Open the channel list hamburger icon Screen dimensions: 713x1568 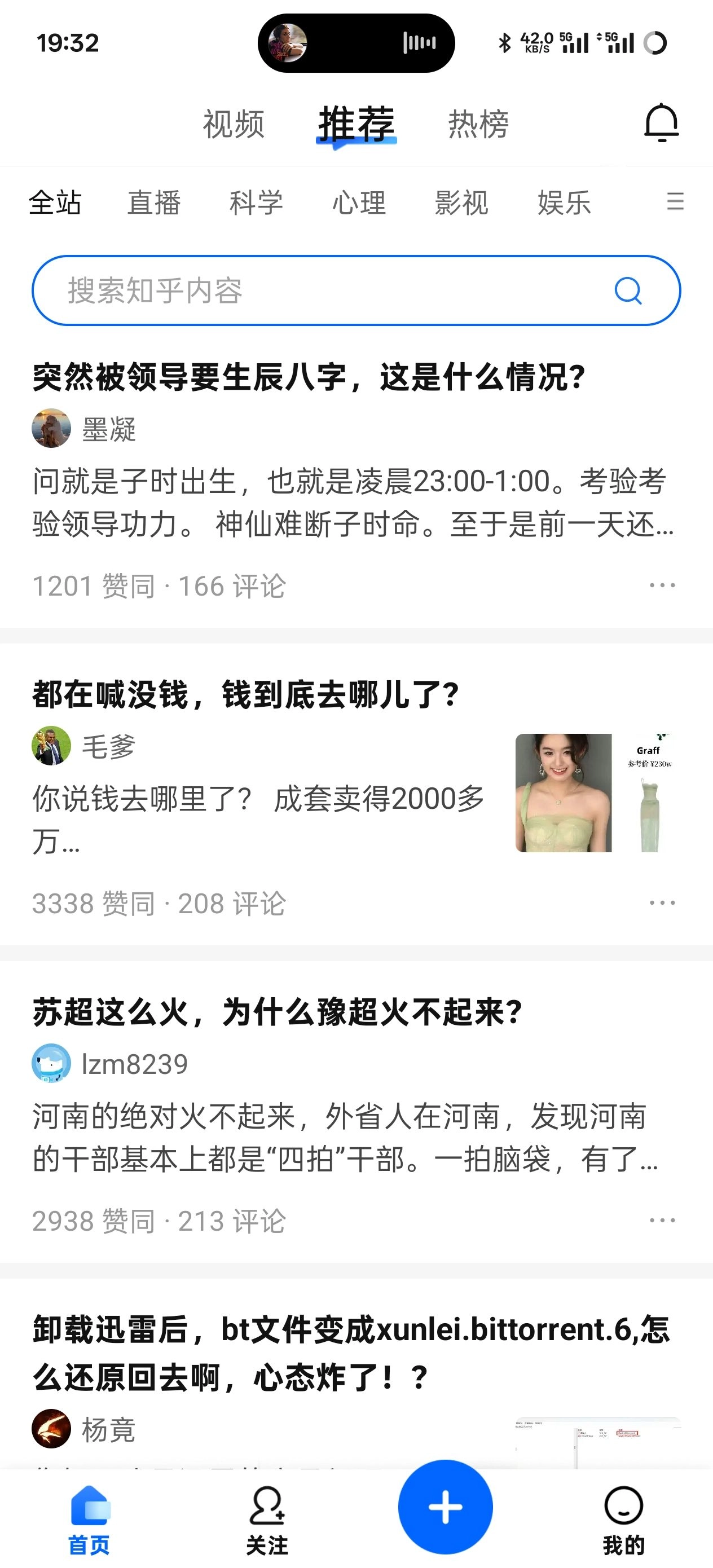coord(675,202)
